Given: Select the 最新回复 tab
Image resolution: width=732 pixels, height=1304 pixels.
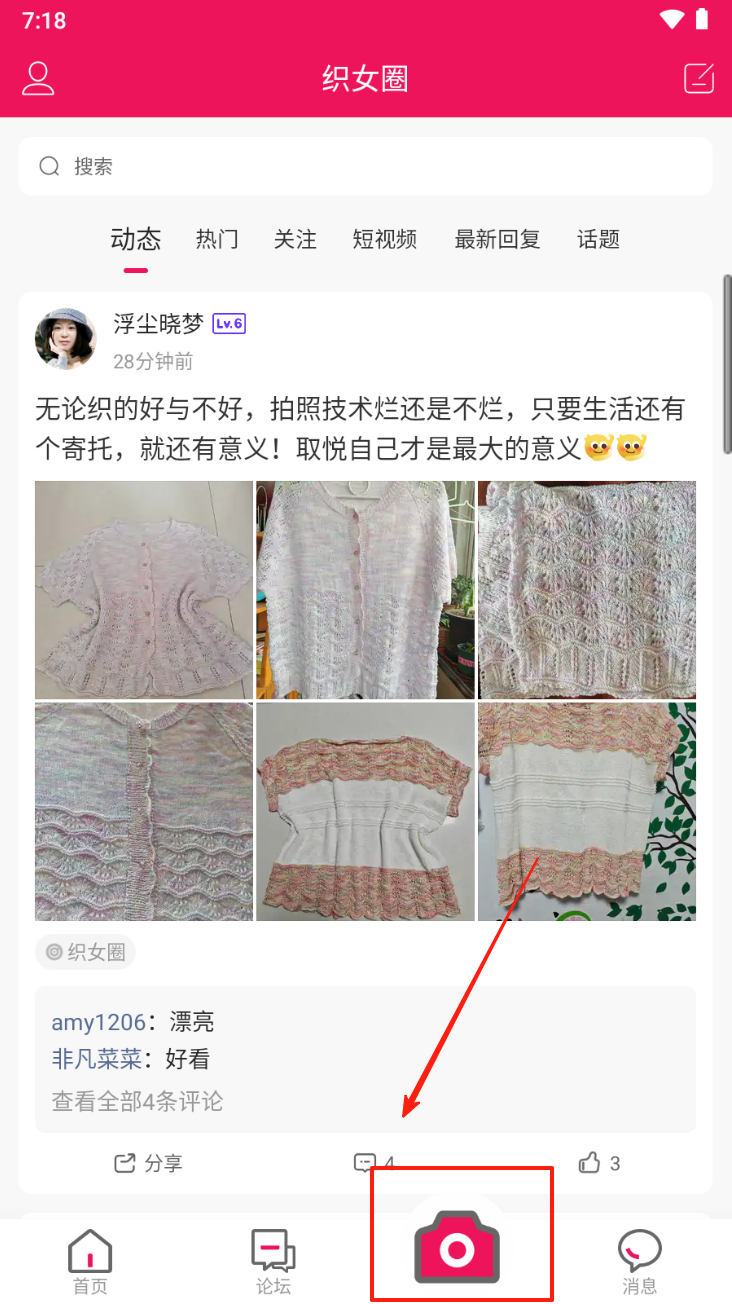Looking at the screenshot, I should (497, 240).
